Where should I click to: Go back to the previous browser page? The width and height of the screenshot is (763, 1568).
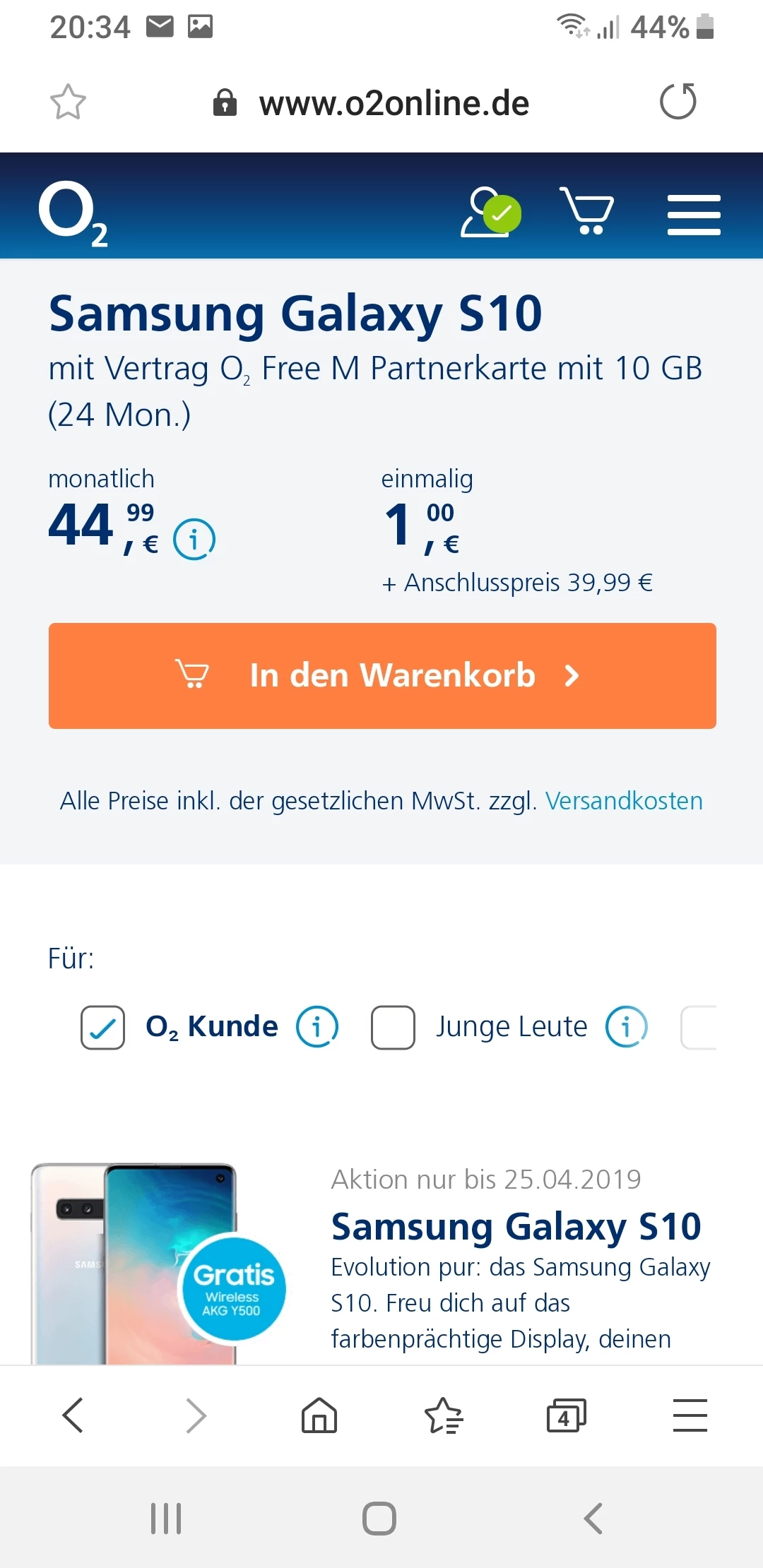pyautogui.click(x=73, y=1415)
